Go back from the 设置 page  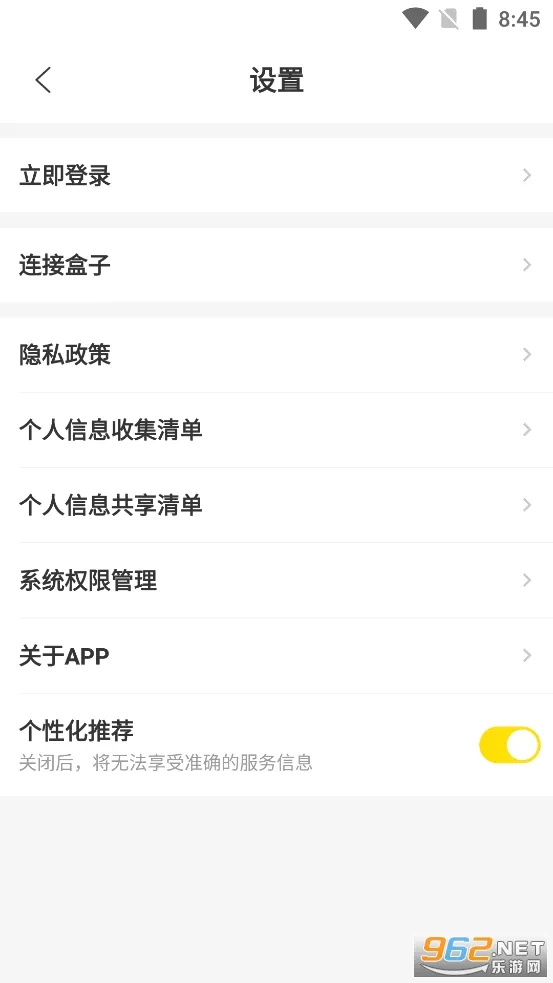(43, 80)
